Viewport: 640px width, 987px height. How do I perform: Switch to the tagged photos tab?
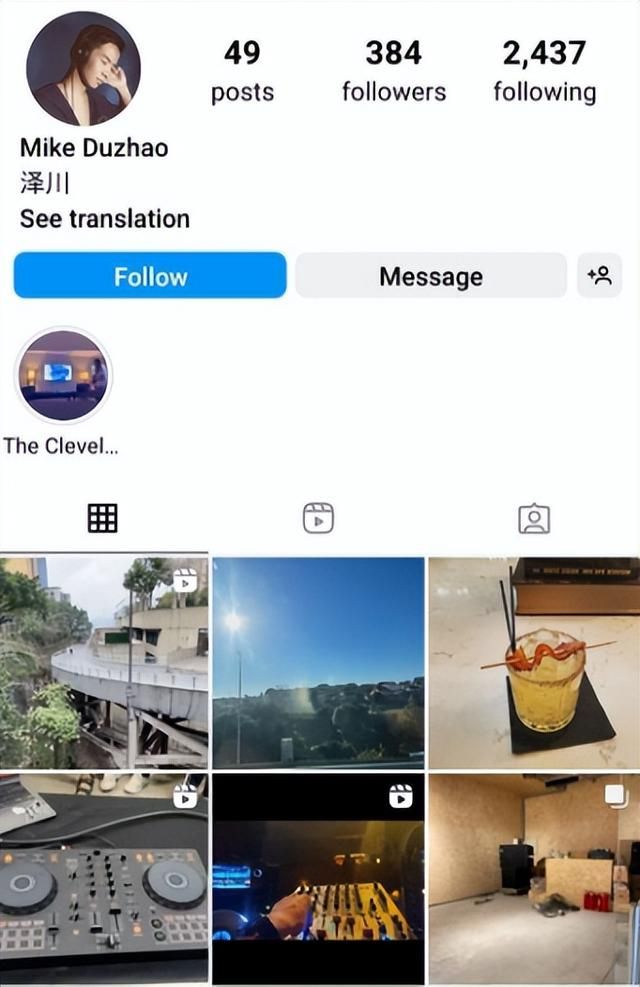pos(534,518)
